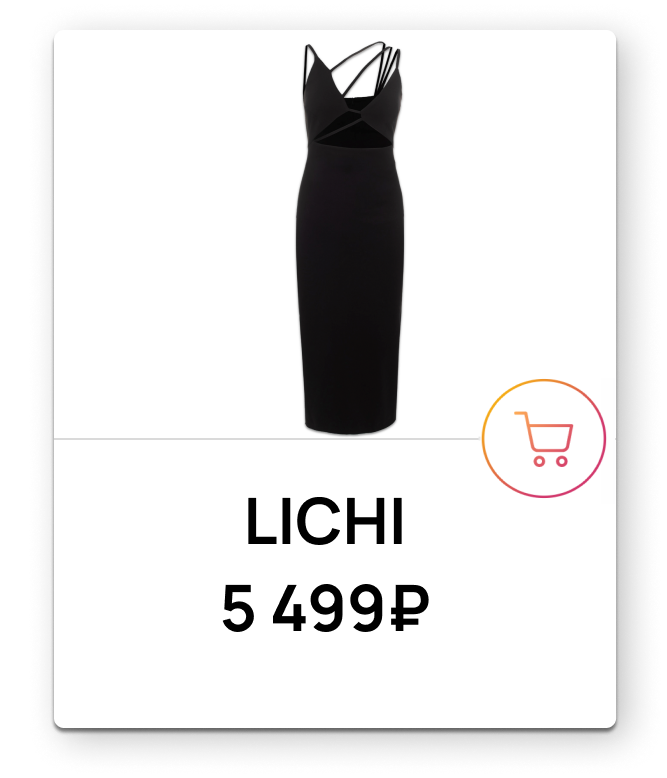Add the LICHI dress to cart
The height and width of the screenshot is (778, 667).
tap(543, 439)
